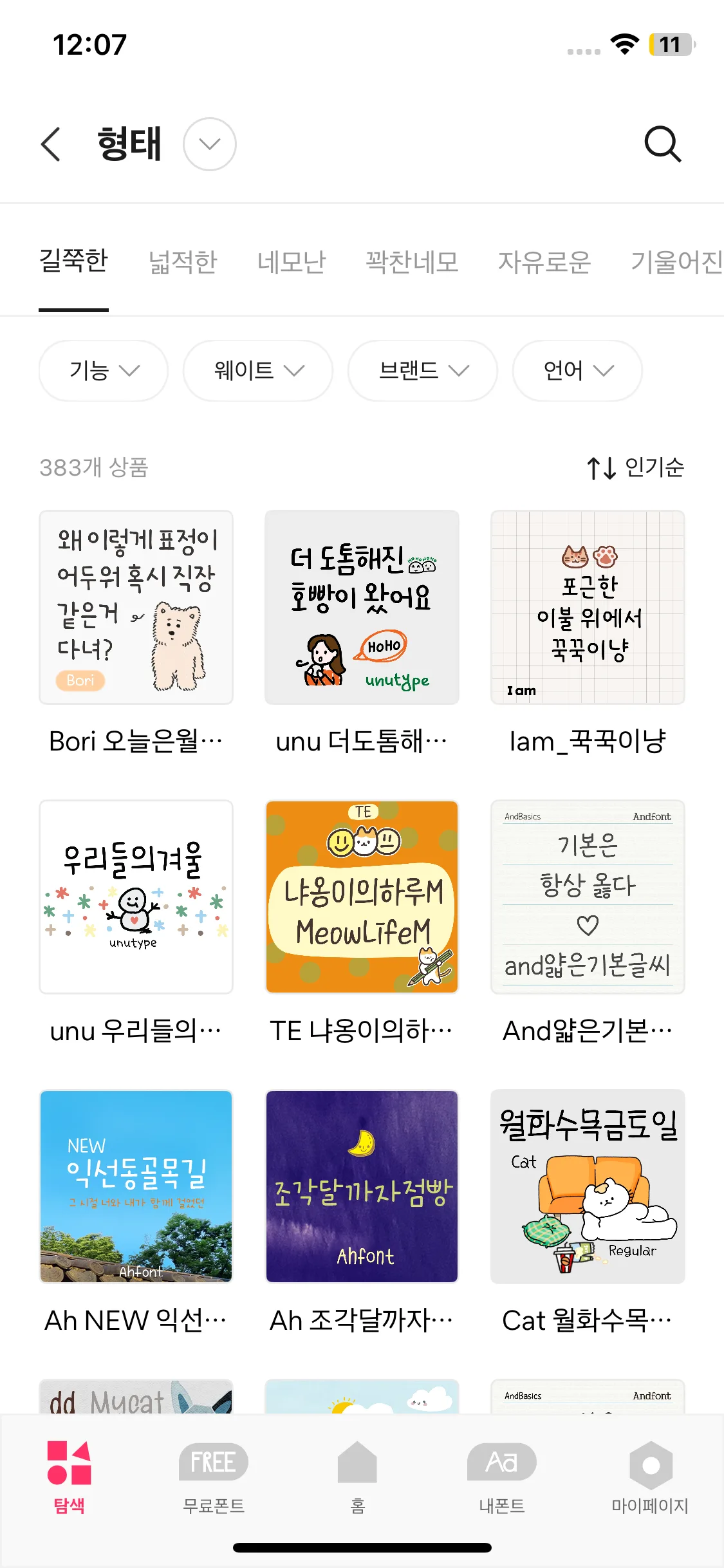This screenshot has height=1568, width=724.
Task: Change the 인기순 sort order
Action: coord(635,467)
